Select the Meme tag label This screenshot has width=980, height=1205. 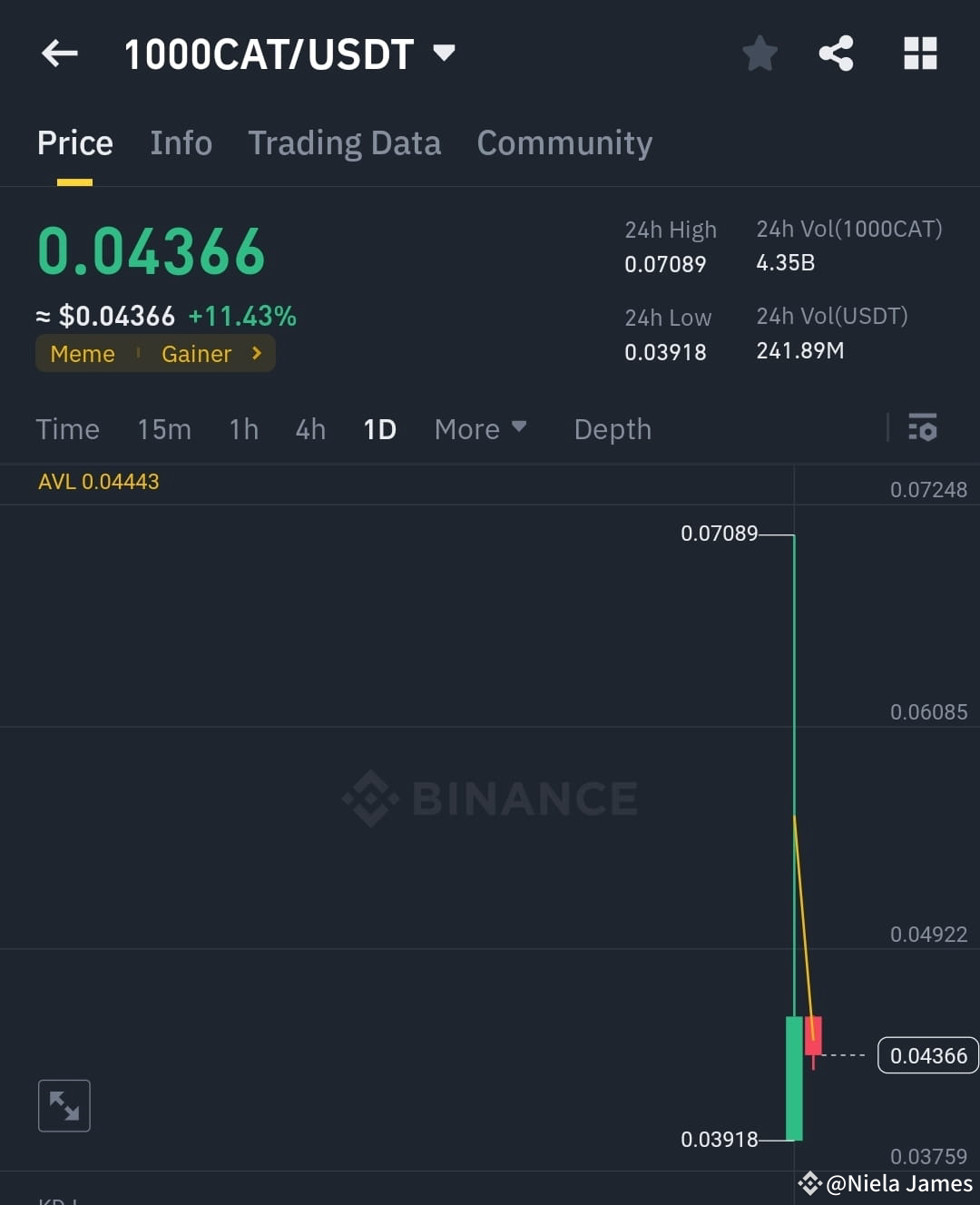(83, 354)
